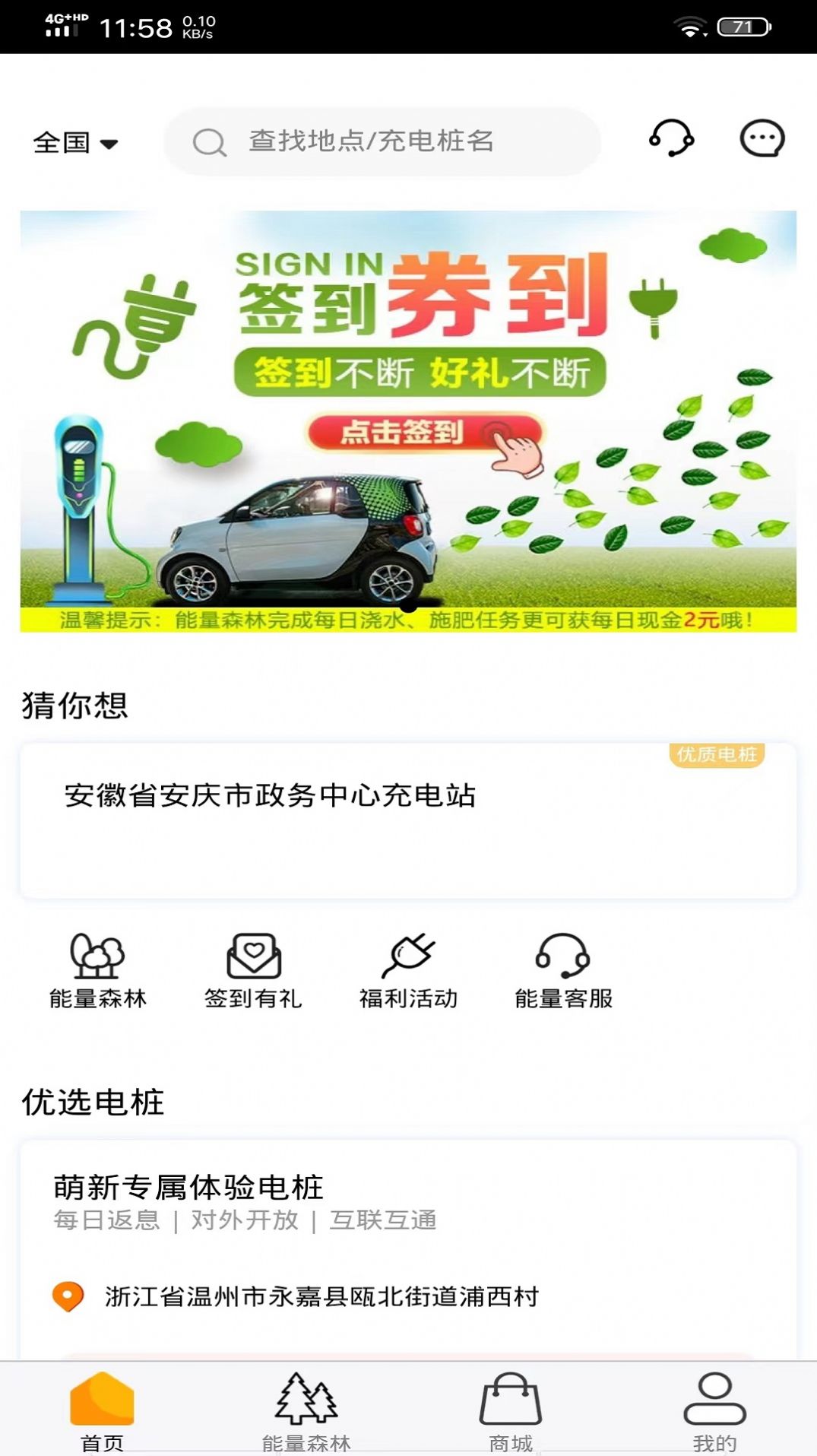Open 安徽省安庆市政务中心充电站 card
Viewport: 817px width, 1456px height.
click(408, 820)
